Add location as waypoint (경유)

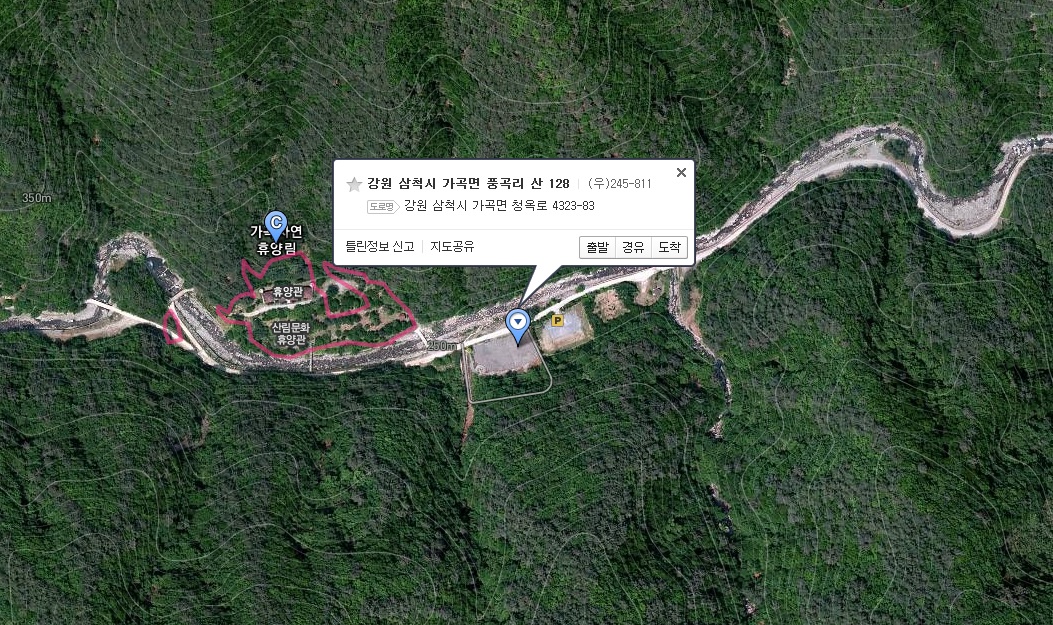pyautogui.click(x=633, y=247)
